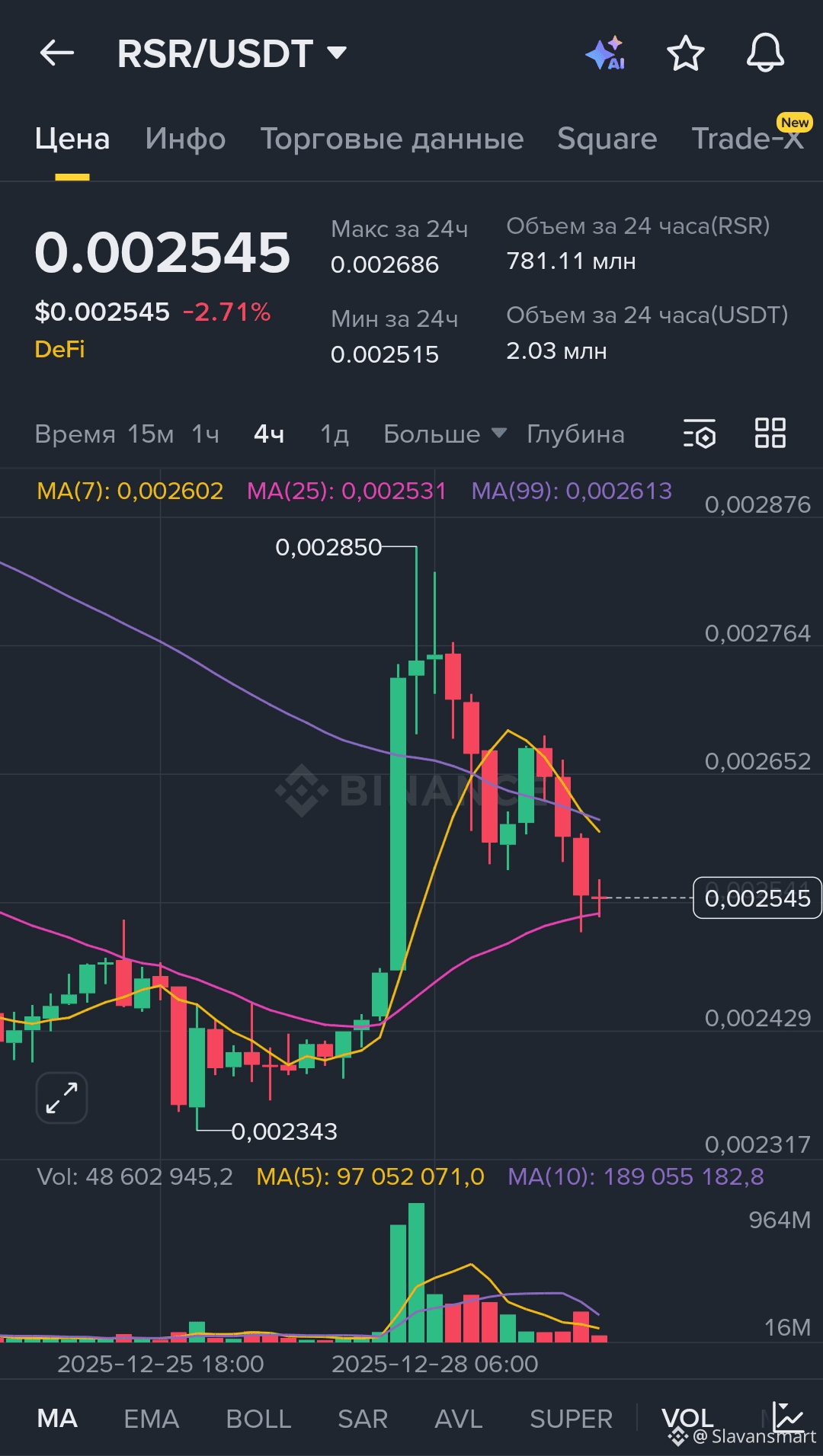Select the 15м timeframe
The image size is (823, 1456).
click(150, 434)
